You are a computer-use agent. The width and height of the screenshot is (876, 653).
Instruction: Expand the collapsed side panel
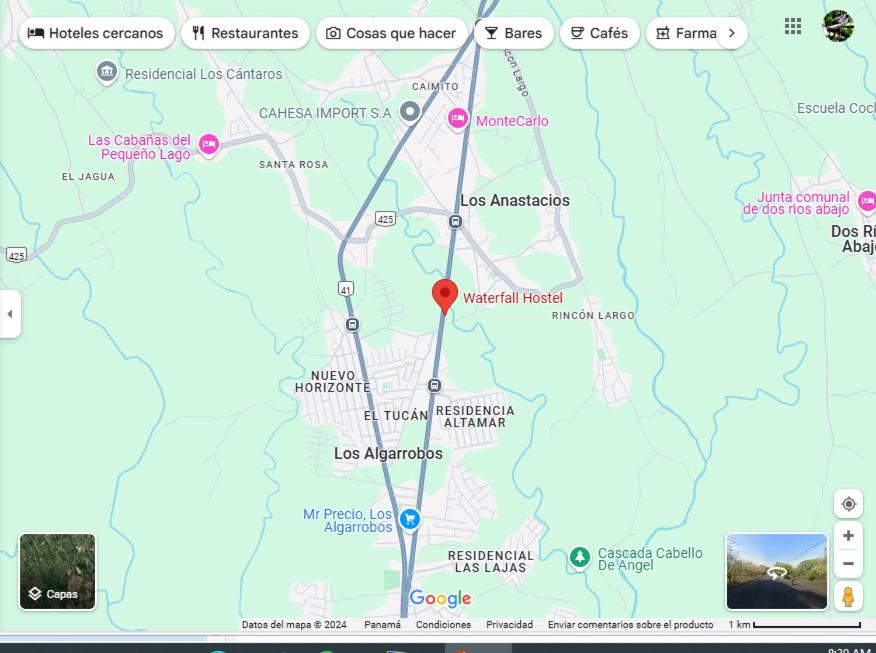pyautogui.click(x=10, y=314)
